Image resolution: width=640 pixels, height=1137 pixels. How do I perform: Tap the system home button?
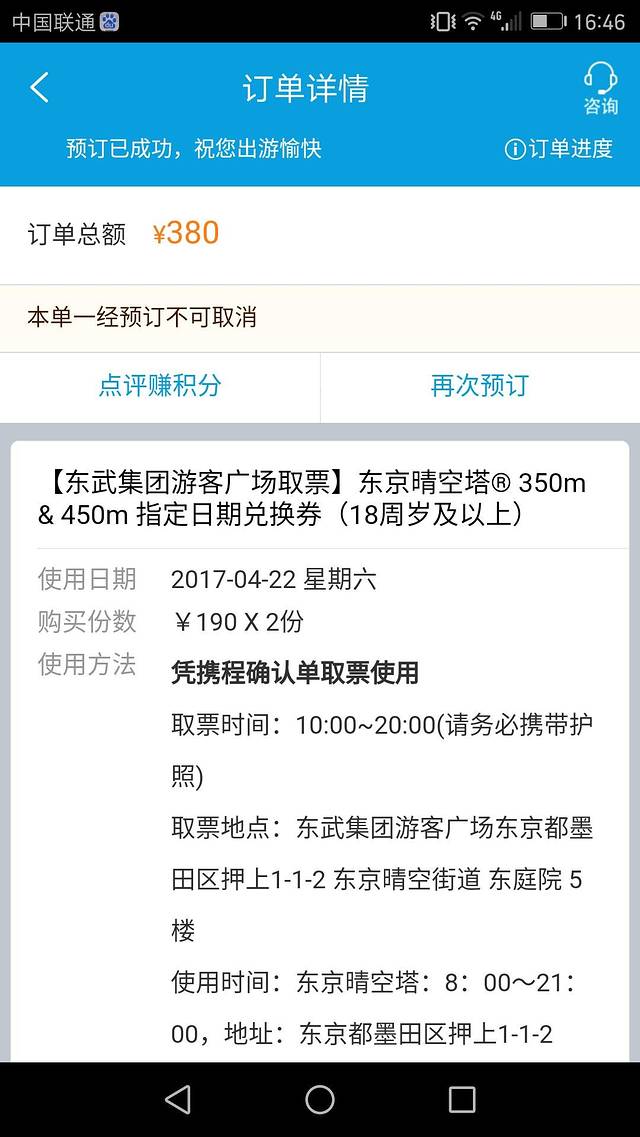pos(320,1100)
